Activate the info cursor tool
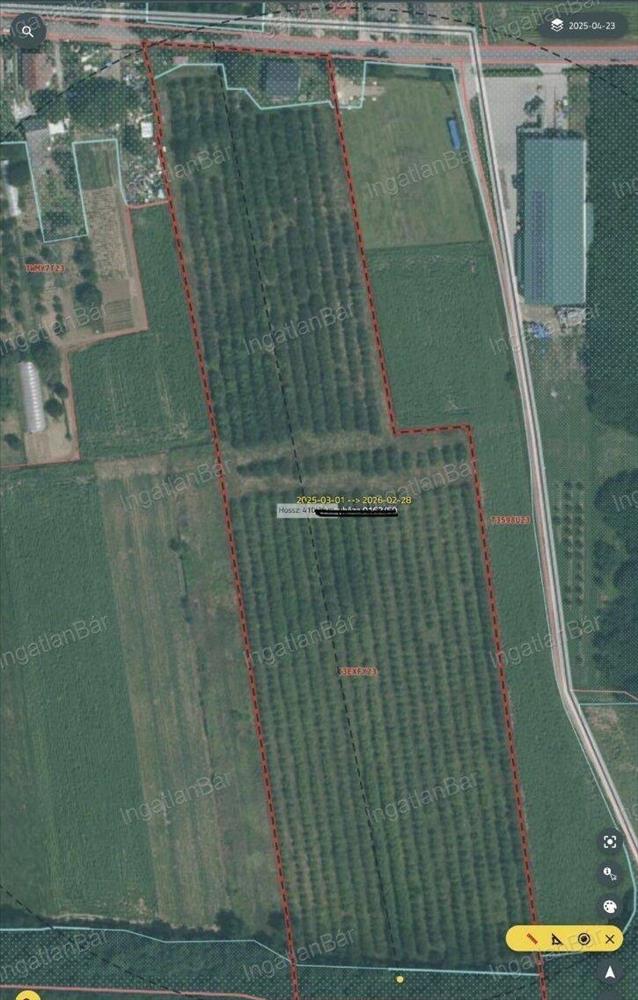The height and width of the screenshot is (1000, 638). coord(609,874)
